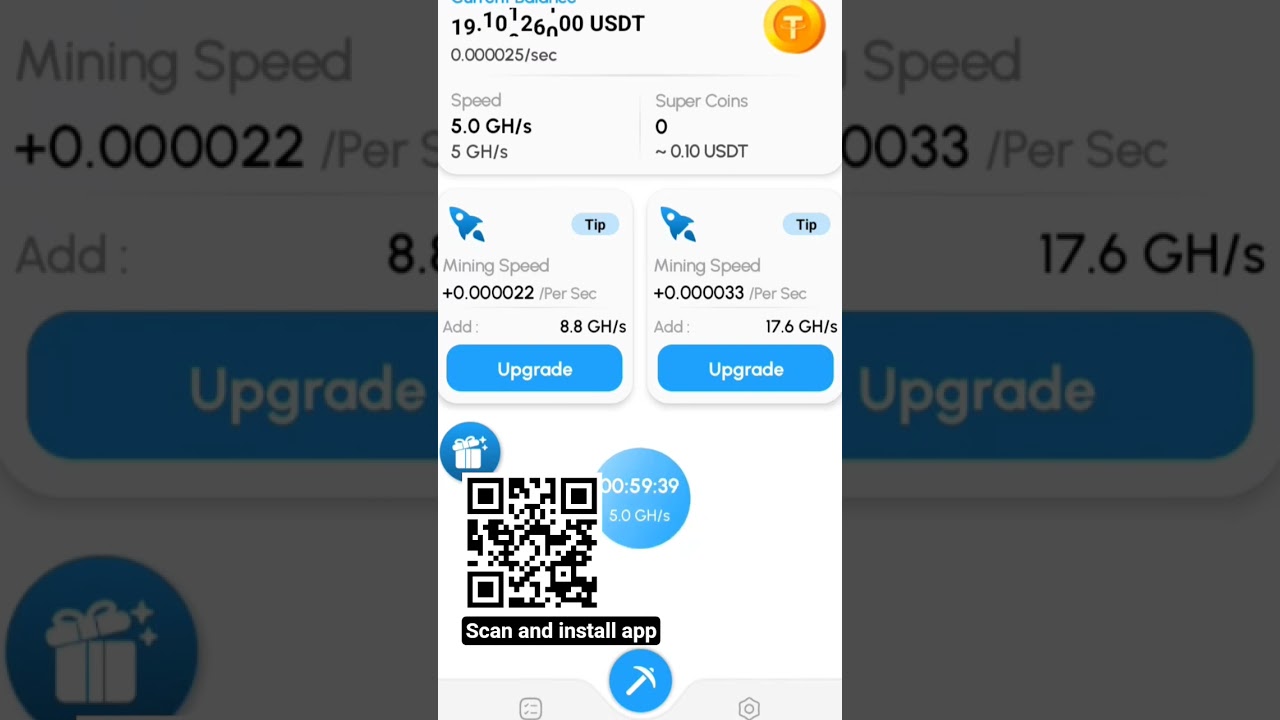Upgrade the 17.6 GH/s mining speed plan
The height and width of the screenshot is (720, 1280).
click(x=745, y=369)
